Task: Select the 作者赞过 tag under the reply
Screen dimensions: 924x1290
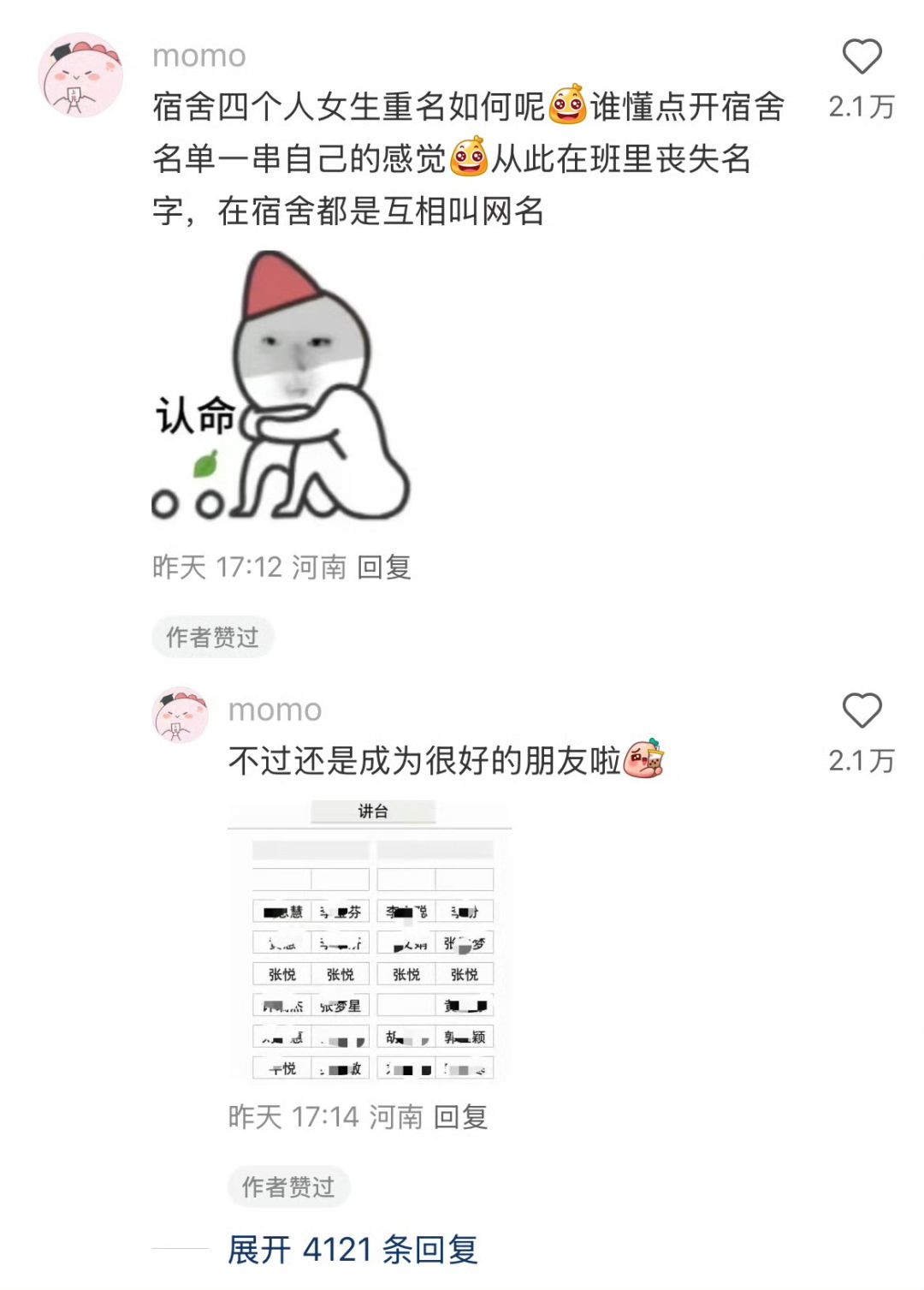Action: click(x=289, y=1186)
